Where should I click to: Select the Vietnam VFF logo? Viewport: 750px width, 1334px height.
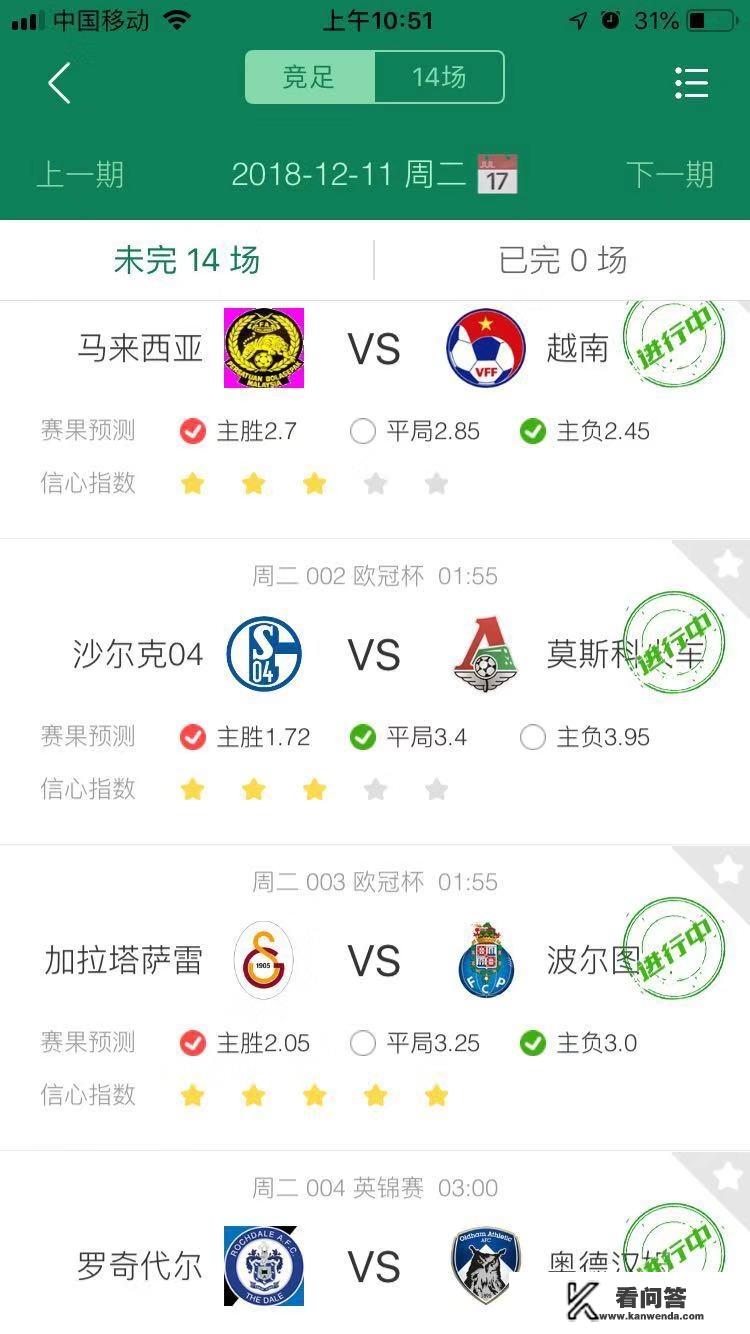[486, 348]
